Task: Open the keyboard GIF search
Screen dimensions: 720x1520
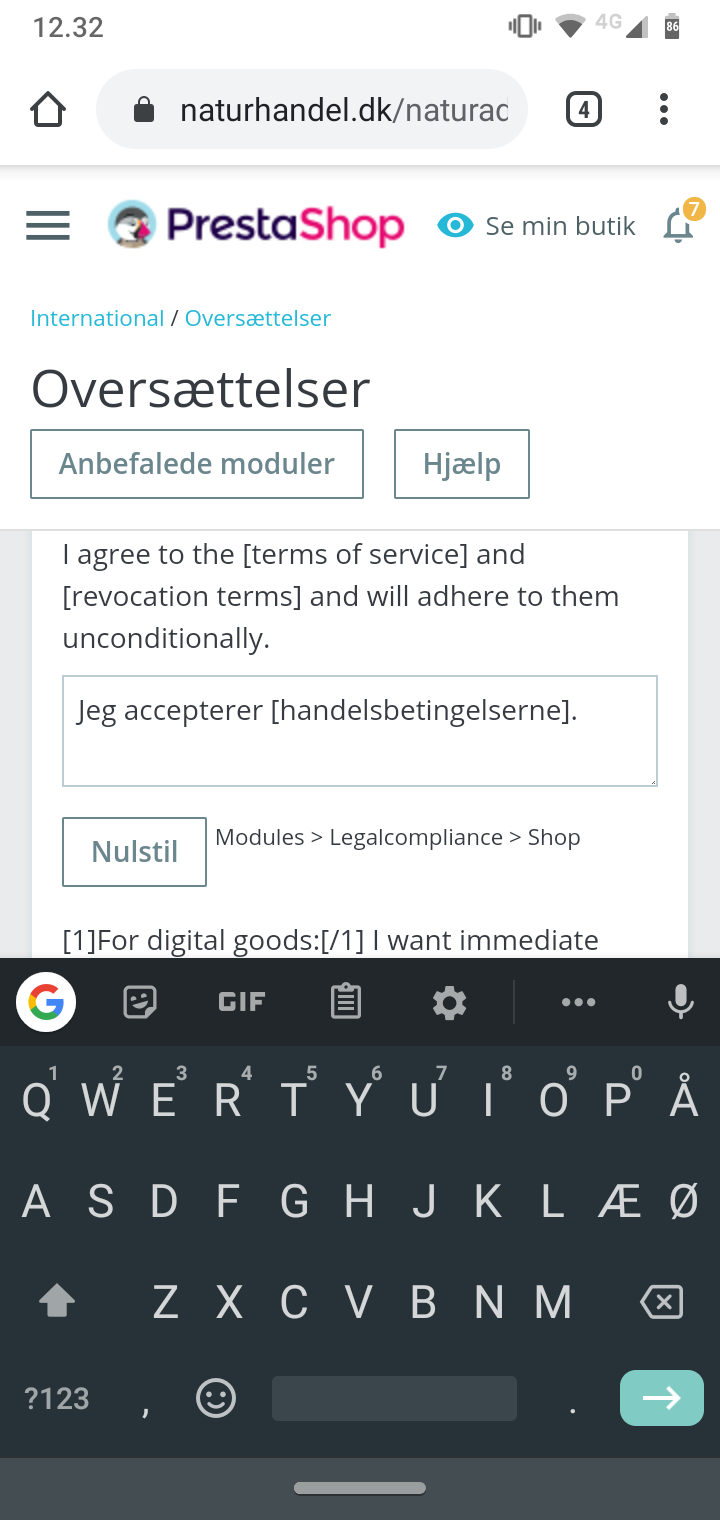Action: point(242,1002)
